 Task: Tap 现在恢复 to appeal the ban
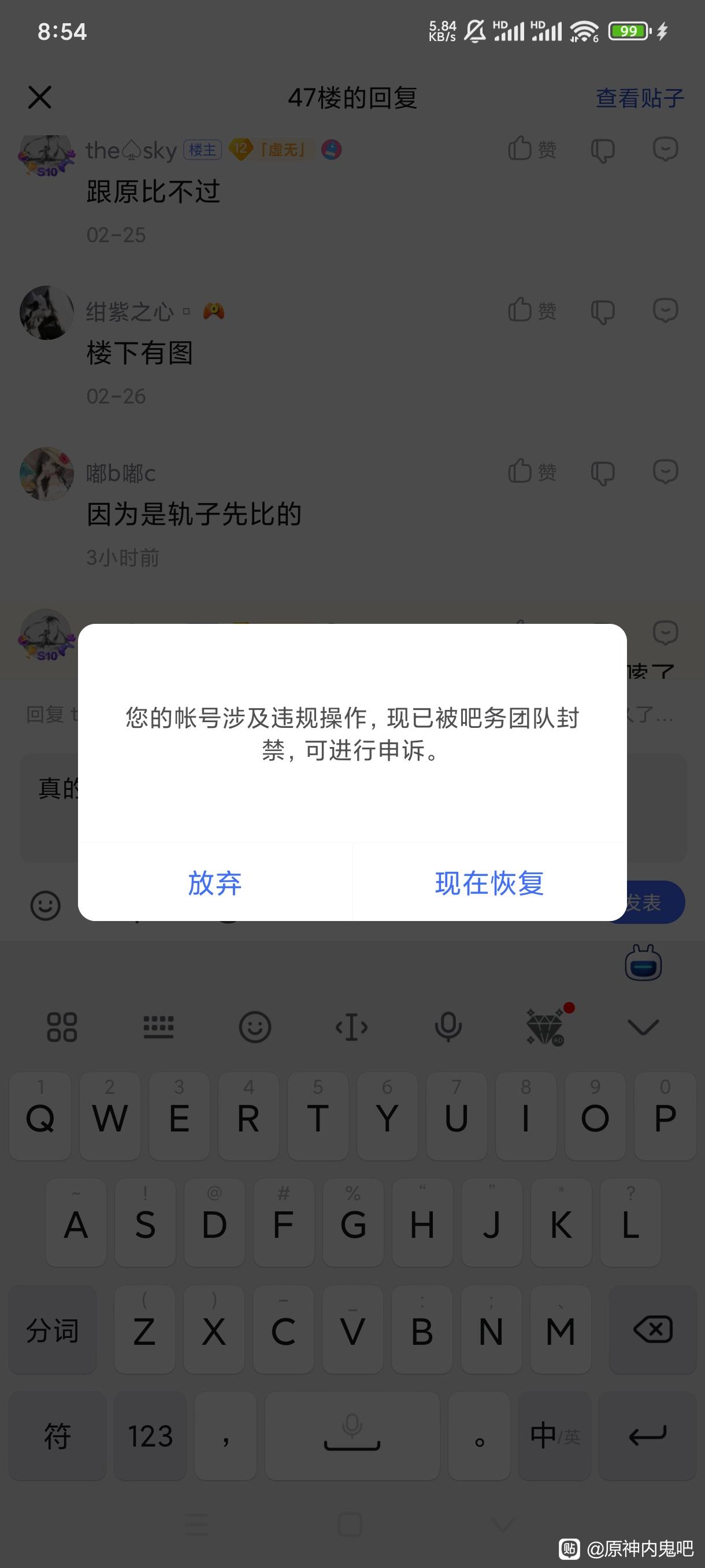pyautogui.click(x=489, y=883)
